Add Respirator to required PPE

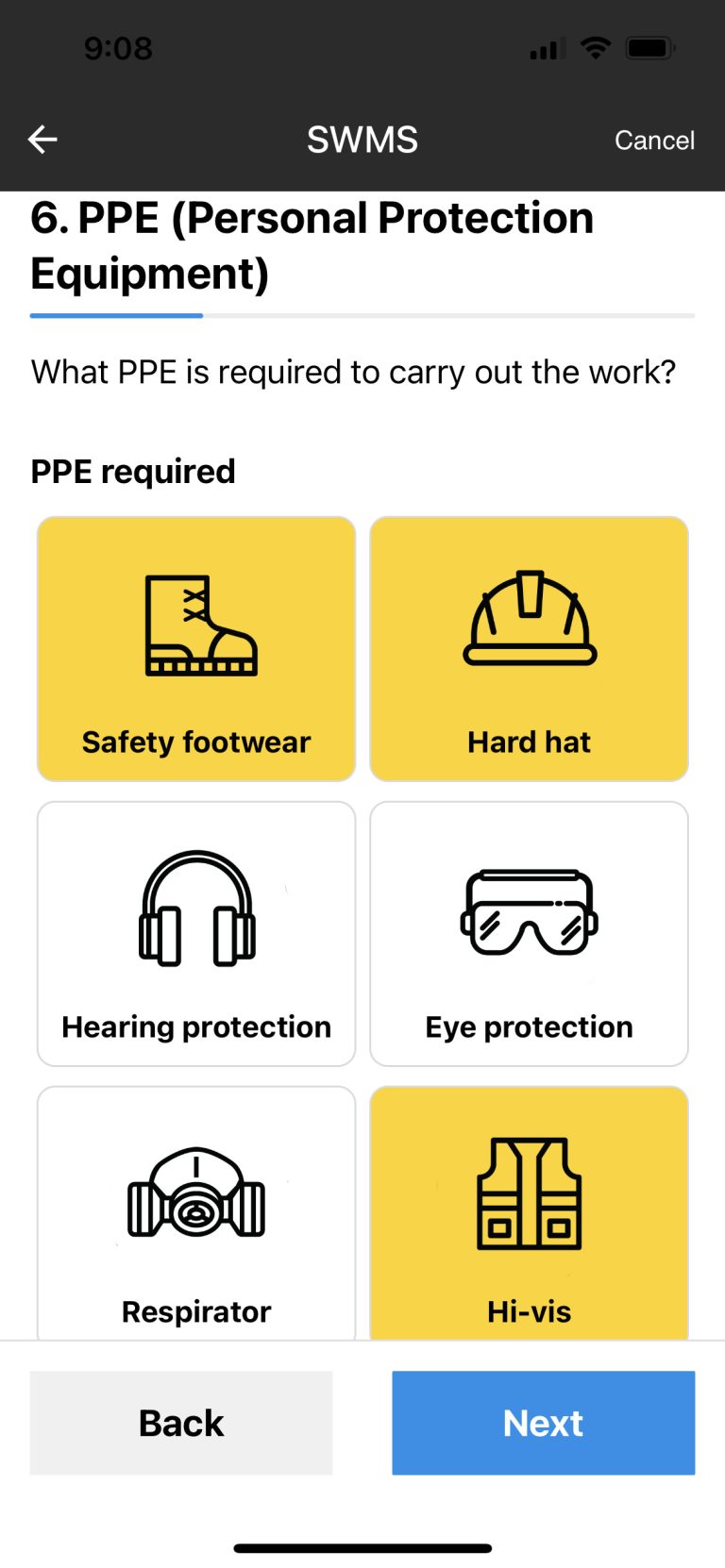tap(196, 1213)
